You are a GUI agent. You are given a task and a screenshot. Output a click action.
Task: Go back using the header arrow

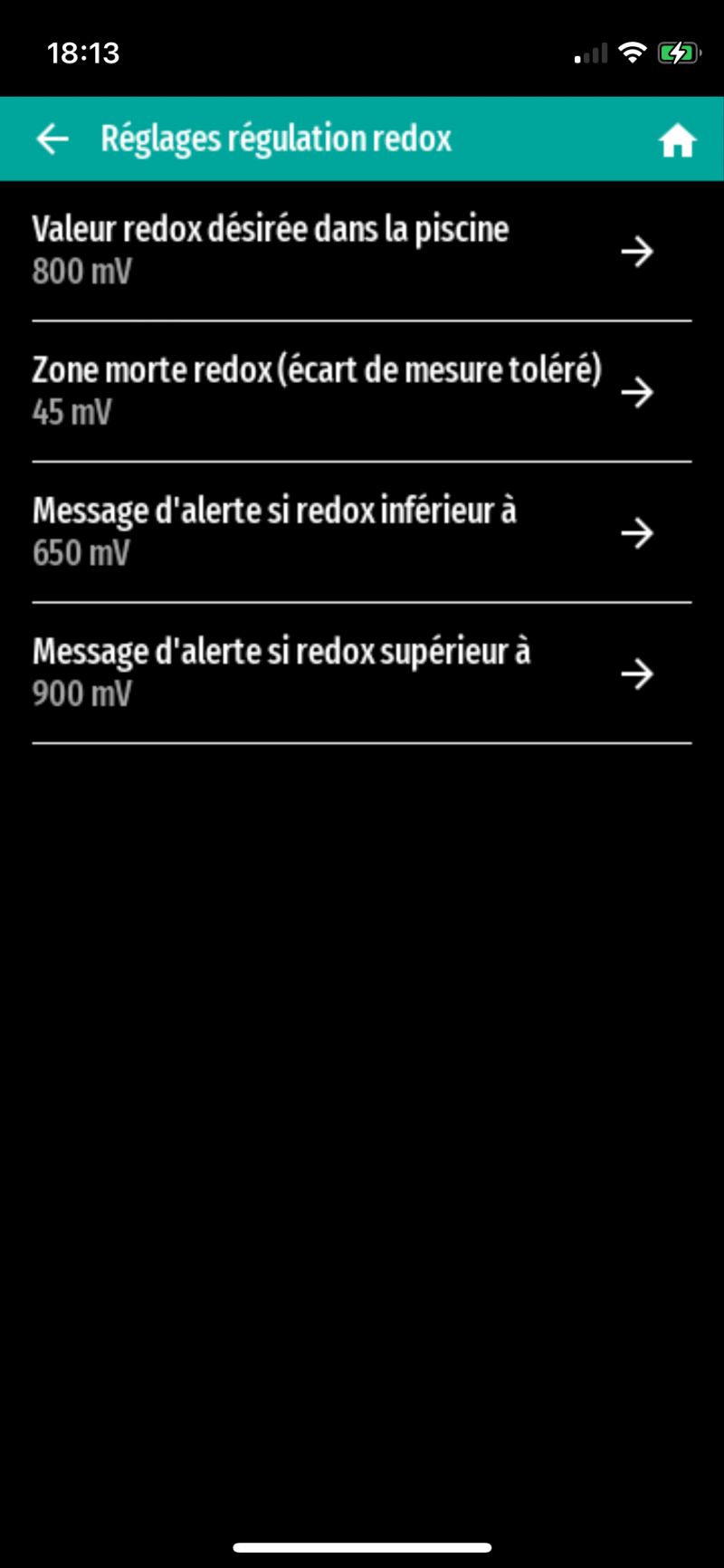[x=52, y=139]
